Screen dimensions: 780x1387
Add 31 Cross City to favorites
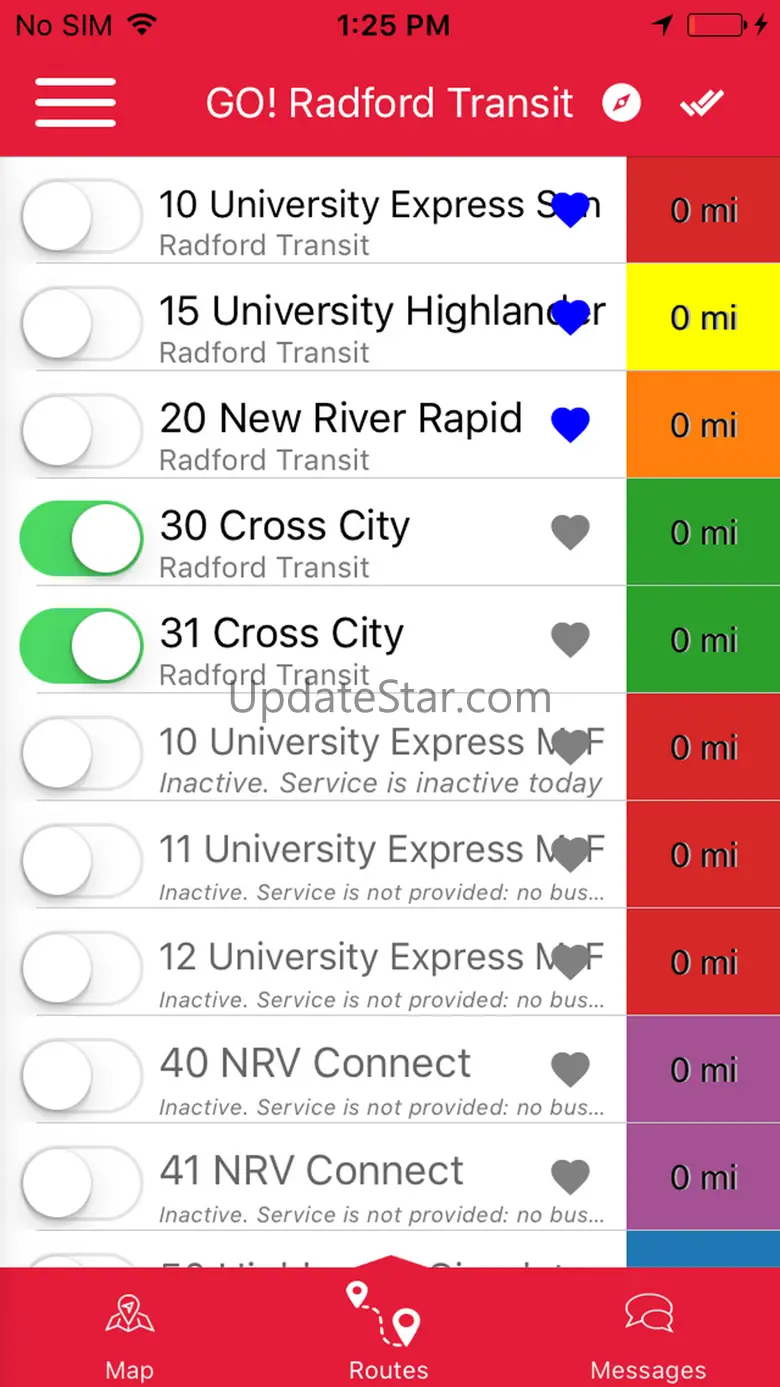click(x=571, y=640)
